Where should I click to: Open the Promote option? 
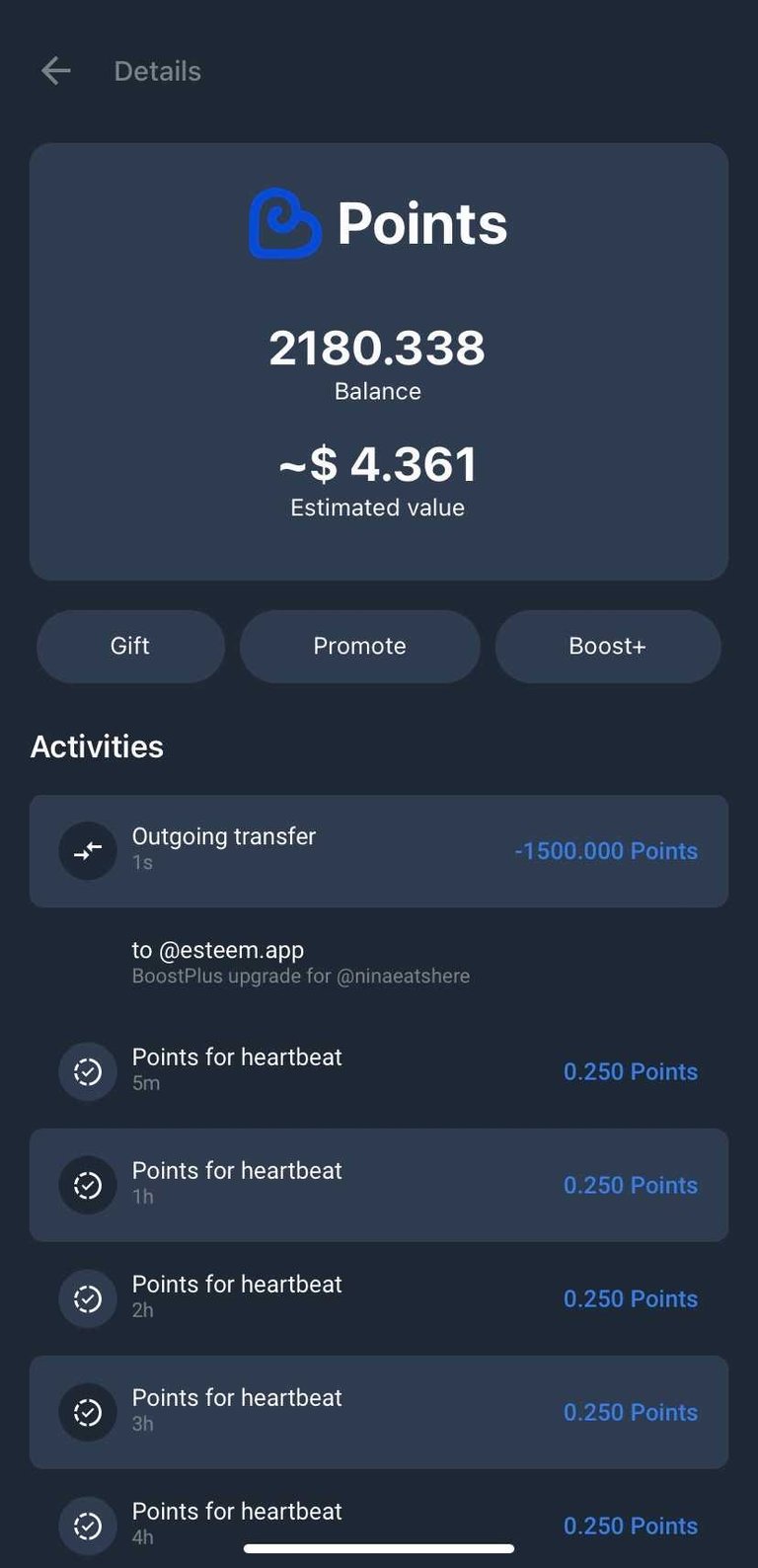point(359,646)
